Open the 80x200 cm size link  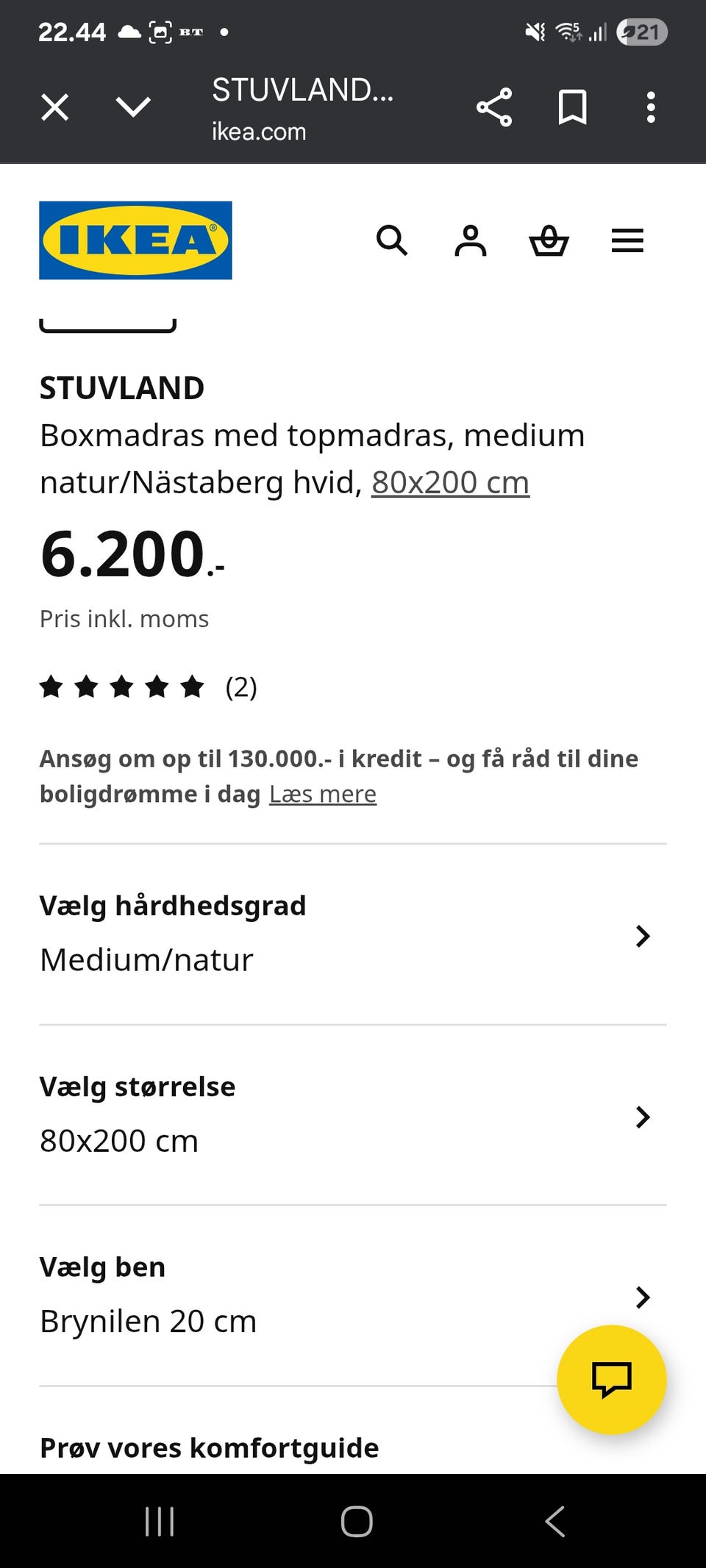449,482
